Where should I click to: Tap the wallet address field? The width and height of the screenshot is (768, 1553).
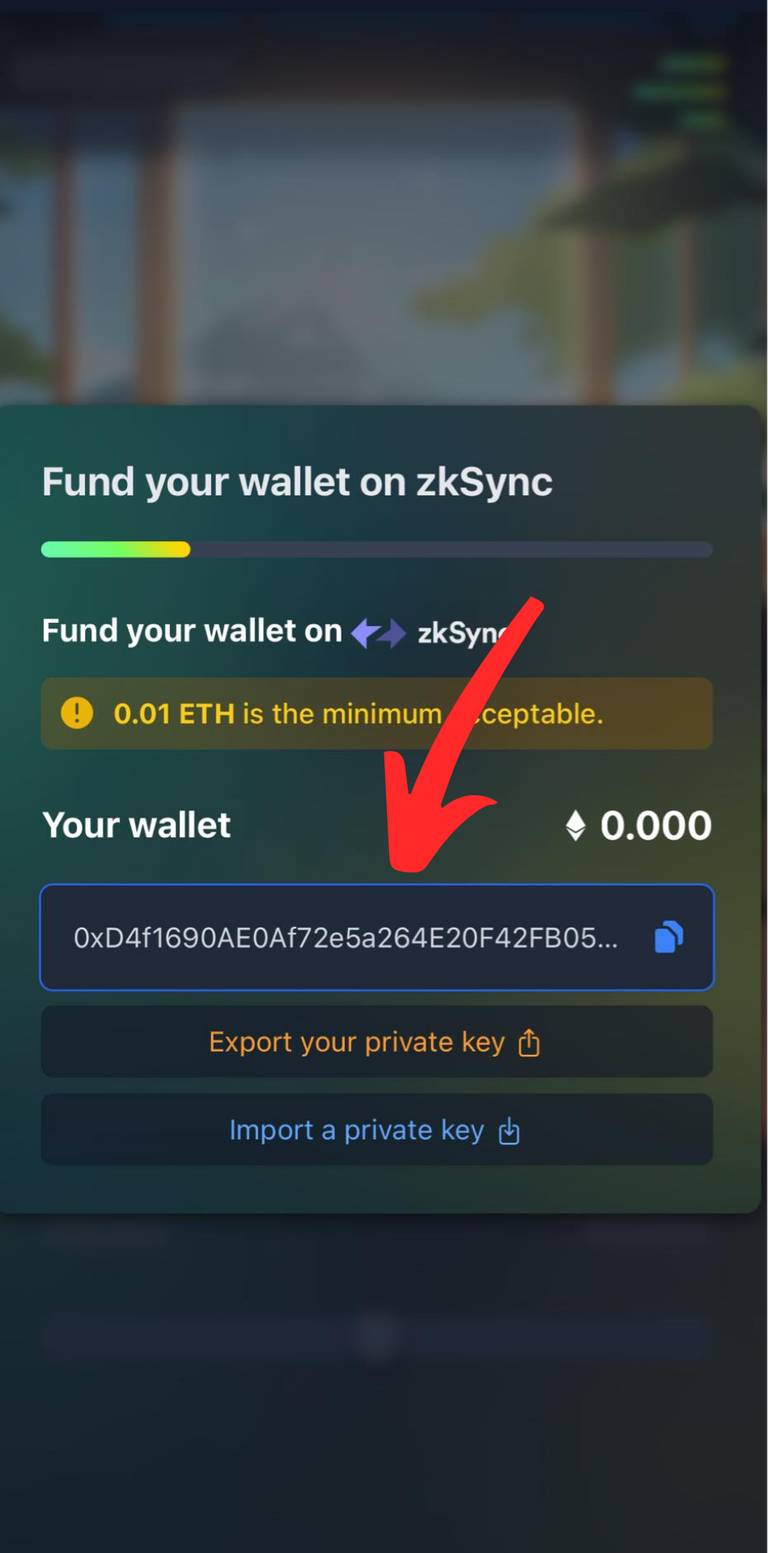click(x=345, y=938)
